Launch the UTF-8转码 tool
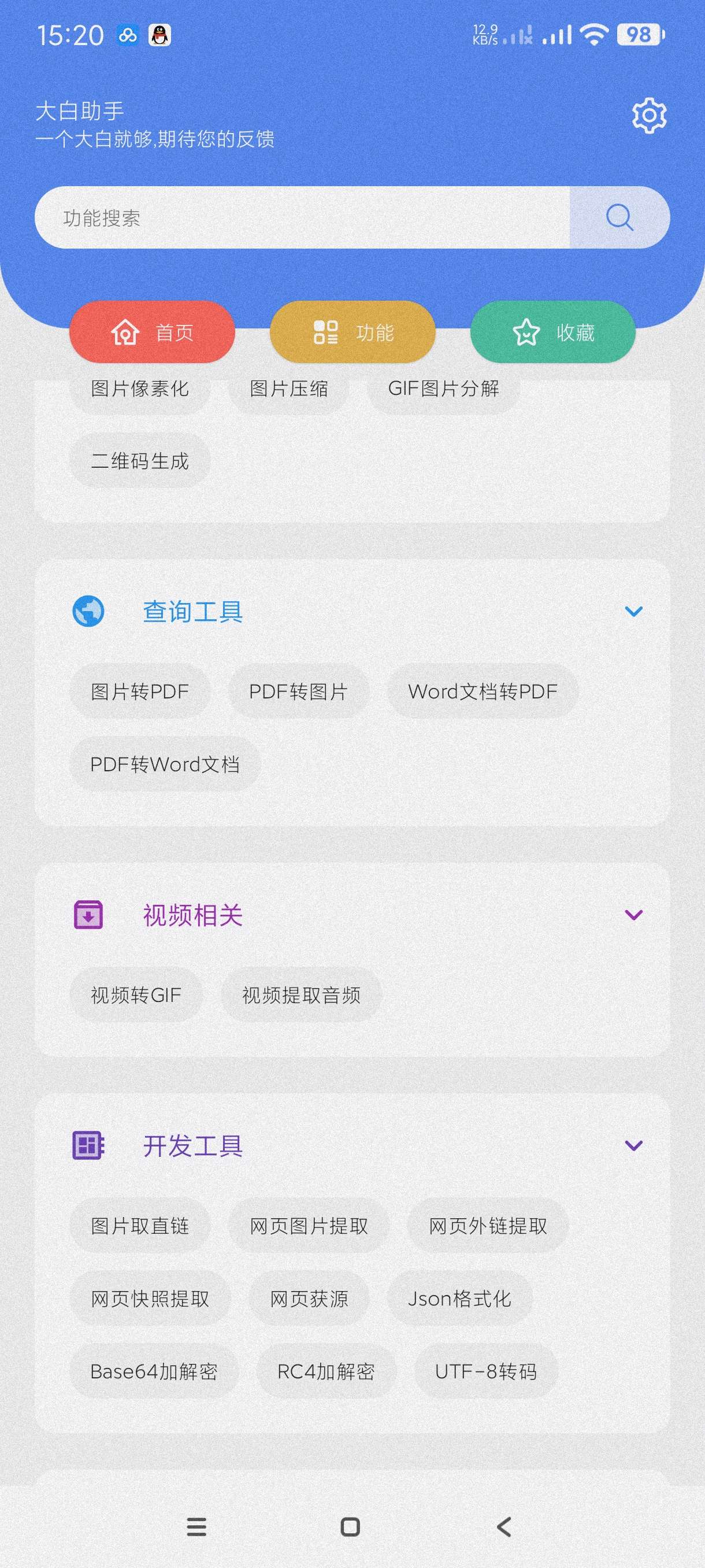Viewport: 705px width, 1568px height. click(486, 1371)
